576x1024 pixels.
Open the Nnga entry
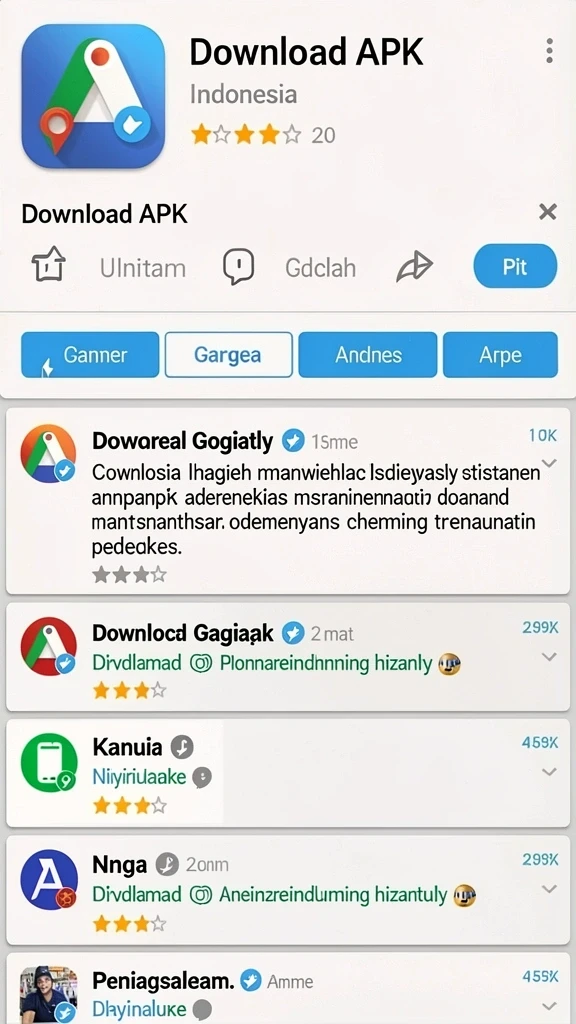(288, 889)
